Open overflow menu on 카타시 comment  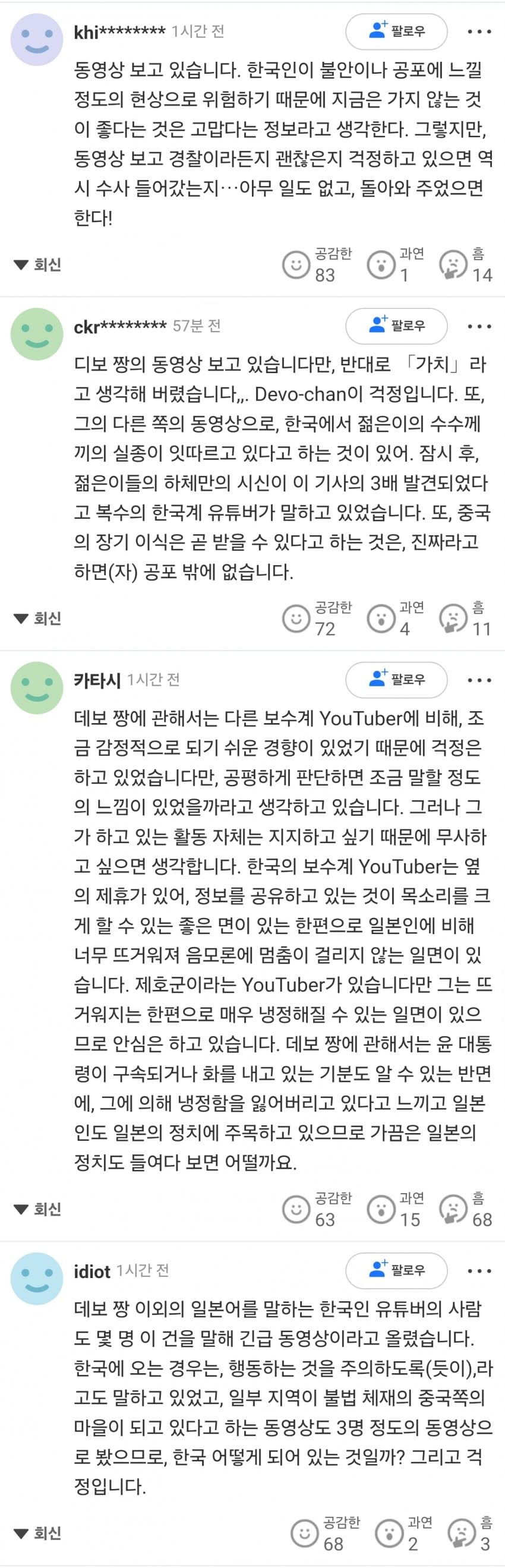479,679
